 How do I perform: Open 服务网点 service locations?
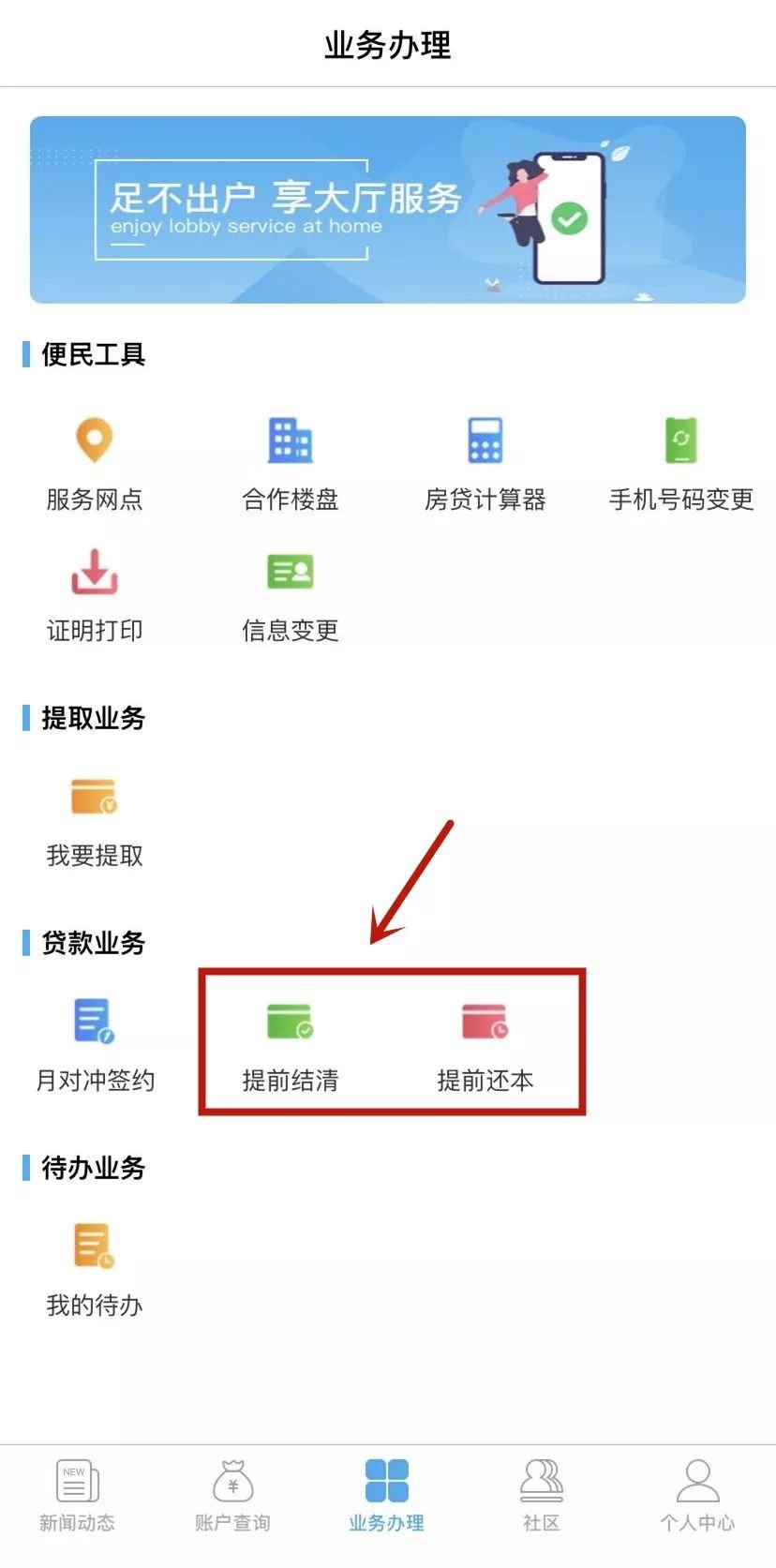95,462
